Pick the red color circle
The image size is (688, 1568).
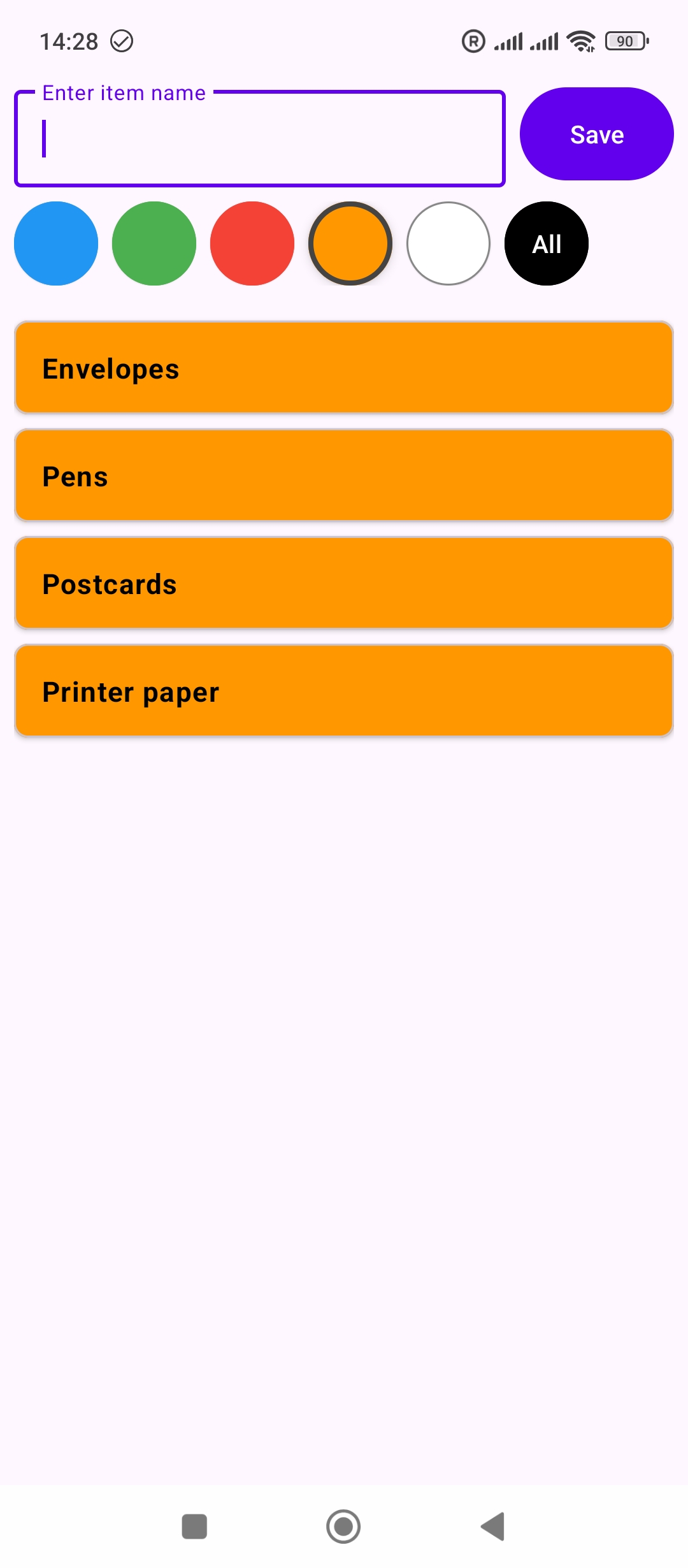[252, 243]
